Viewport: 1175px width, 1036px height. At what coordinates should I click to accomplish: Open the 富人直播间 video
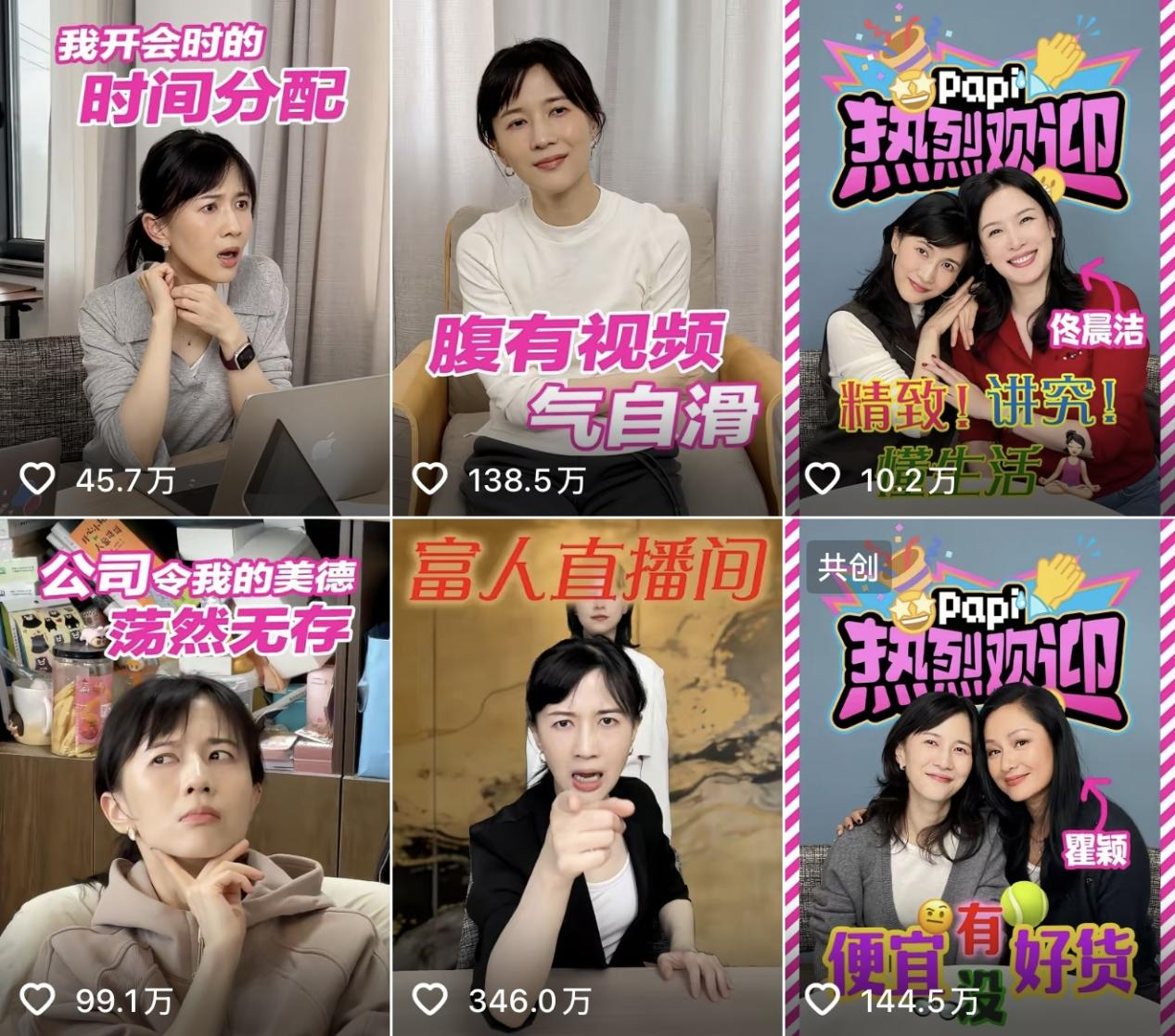pyautogui.click(x=587, y=777)
